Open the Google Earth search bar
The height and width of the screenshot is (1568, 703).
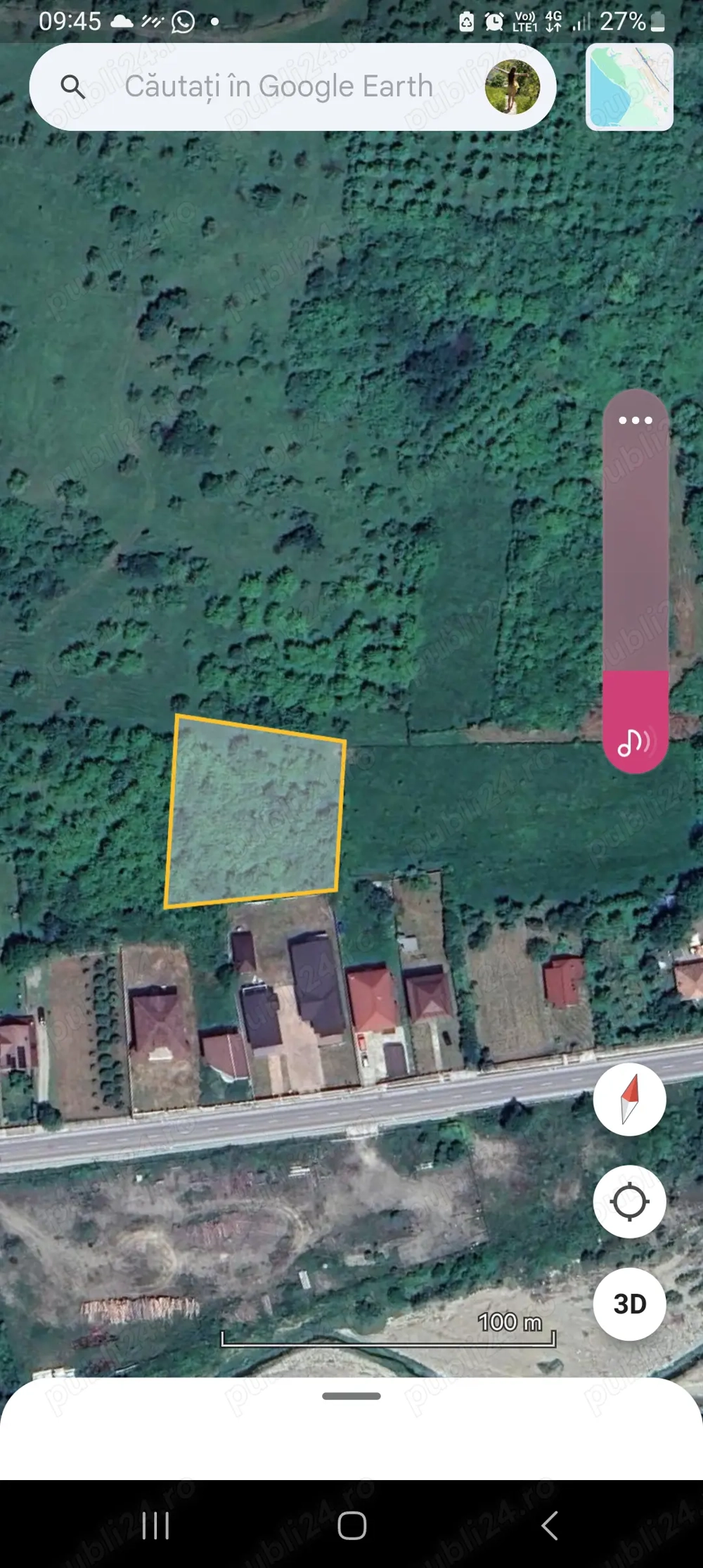click(278, 87)
